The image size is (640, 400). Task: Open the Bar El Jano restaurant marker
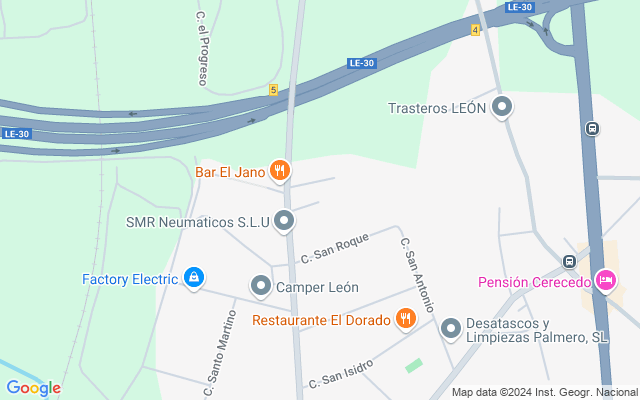281,172
